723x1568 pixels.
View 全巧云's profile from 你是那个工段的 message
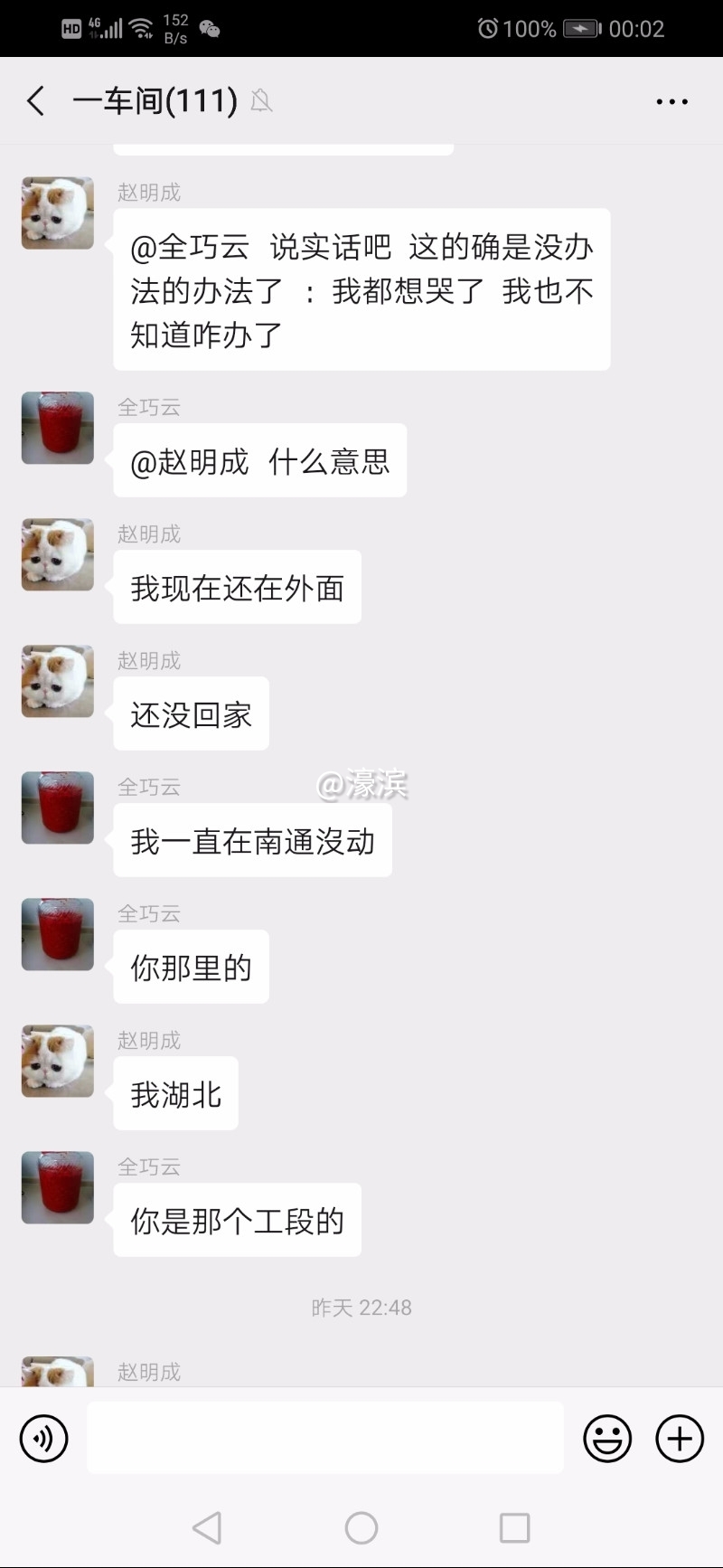click(x=58, y=1187)
